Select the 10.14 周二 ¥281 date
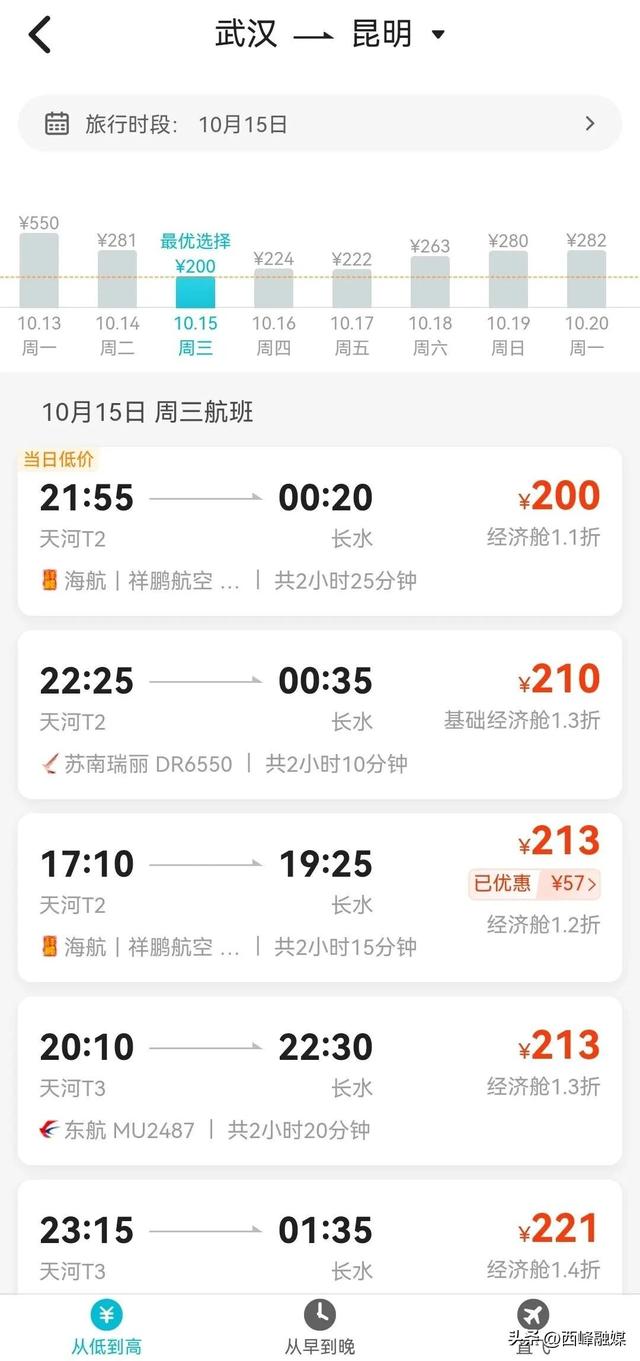640x1361 pixels. point(117,290)
